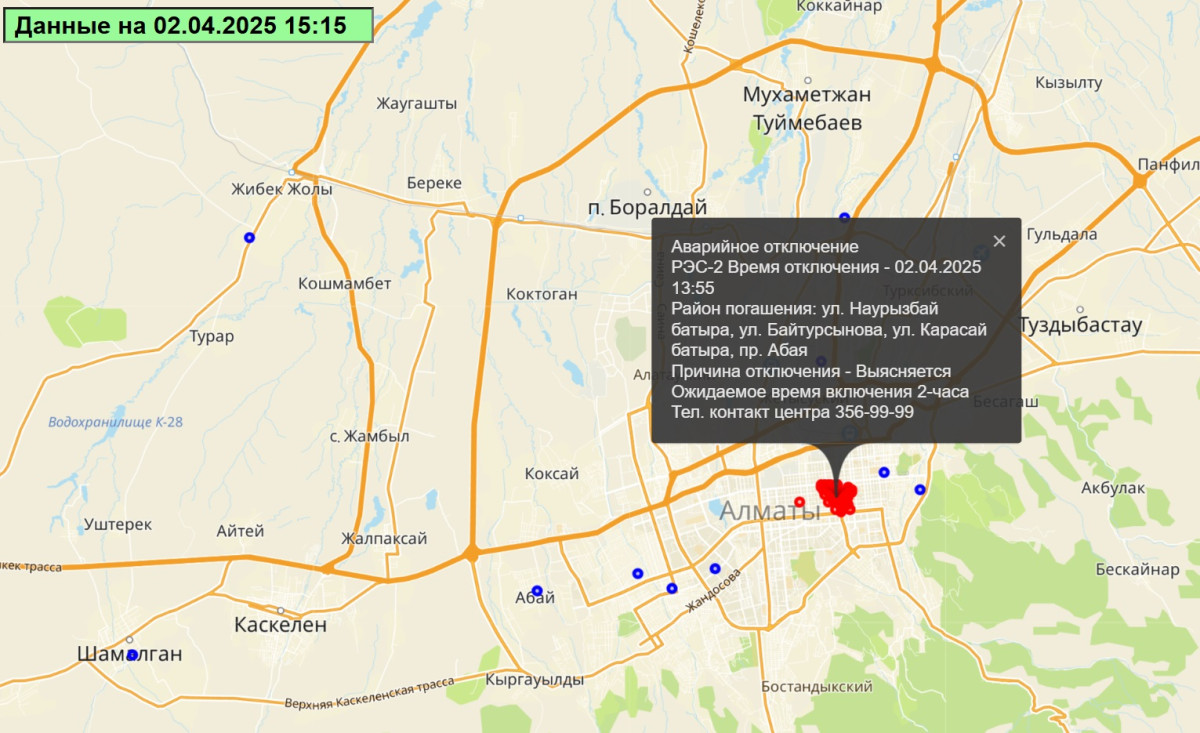Image resolution: width=1200 pixels, height=733 pixels.
Task: Close the Аварийное отключение popup
Action: [998, 241]
